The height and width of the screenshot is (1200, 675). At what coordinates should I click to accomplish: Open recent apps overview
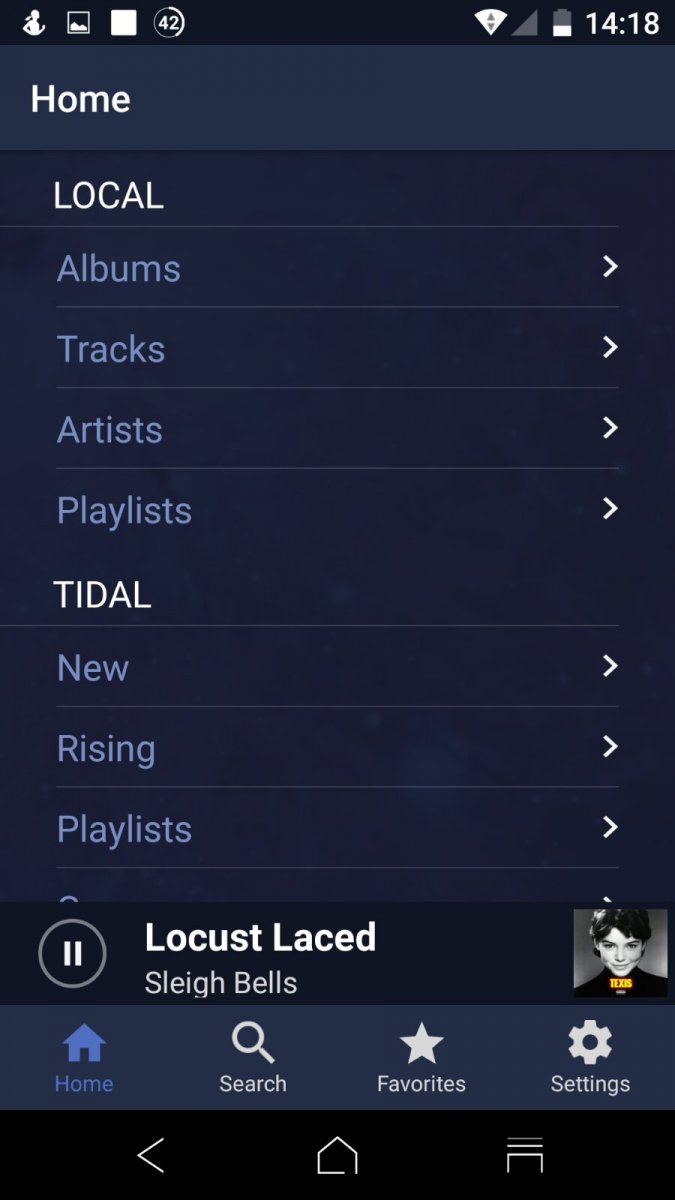525,1155
